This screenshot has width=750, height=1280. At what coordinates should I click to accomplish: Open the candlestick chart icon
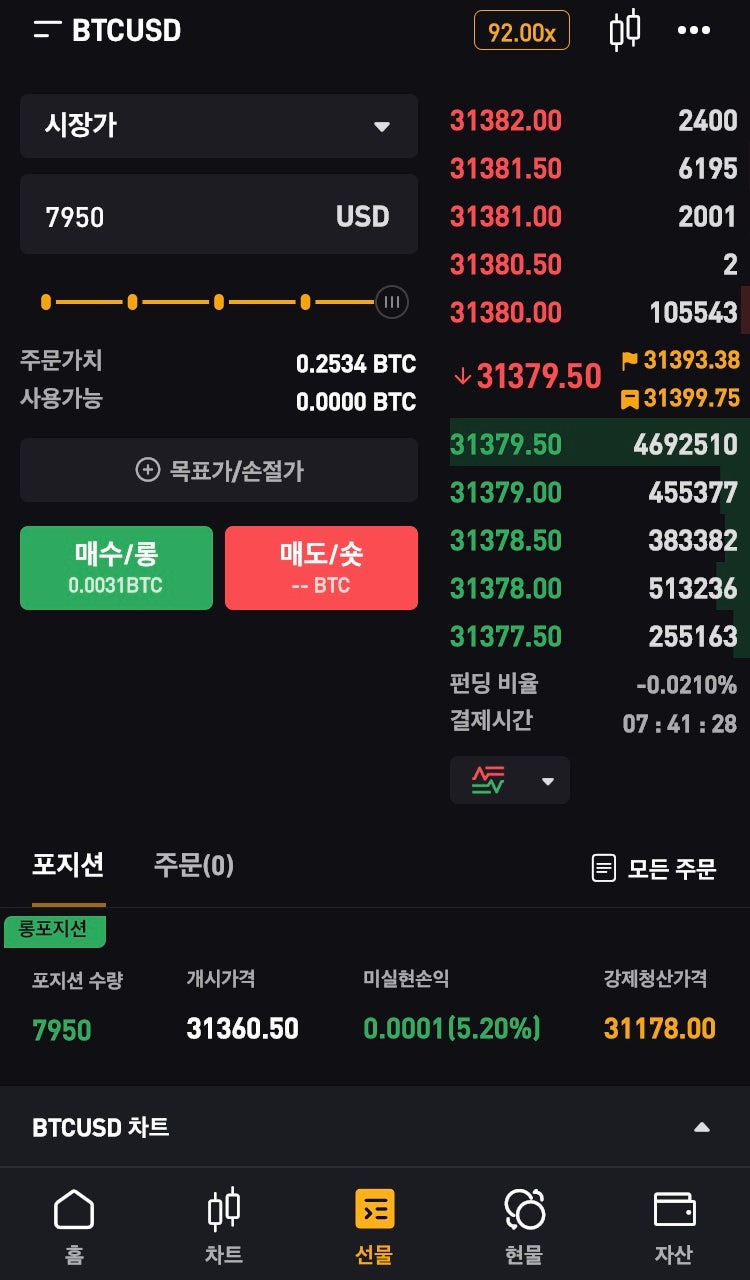point(625,30)
